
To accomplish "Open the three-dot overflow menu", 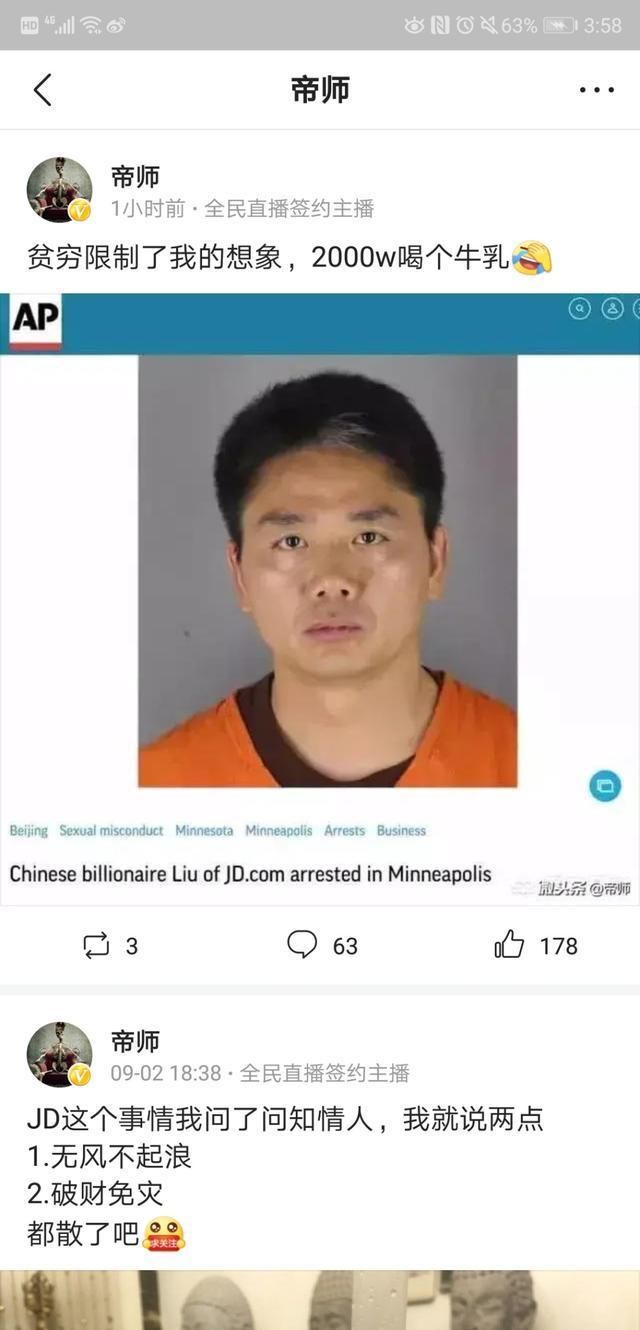I will 596,90.
